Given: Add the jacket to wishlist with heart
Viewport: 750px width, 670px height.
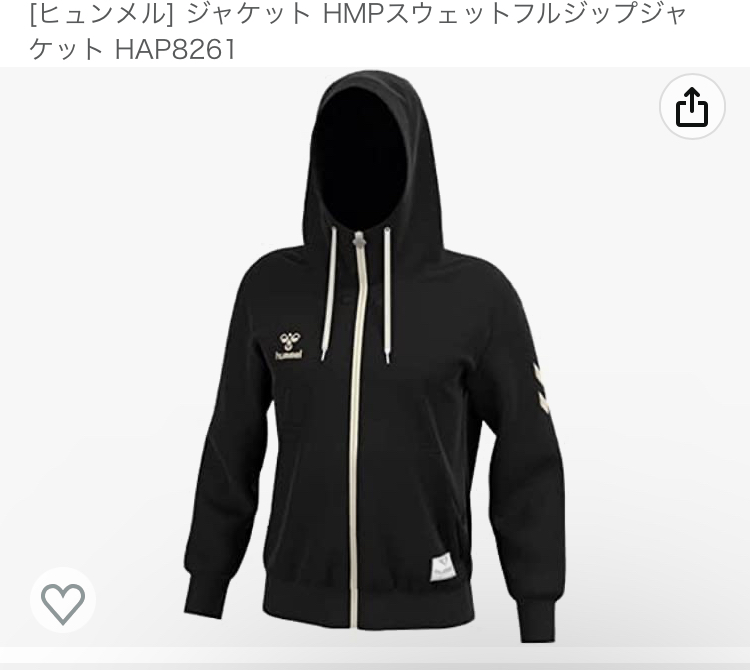Looking at the screenshot, I should [x=63, y=601].
